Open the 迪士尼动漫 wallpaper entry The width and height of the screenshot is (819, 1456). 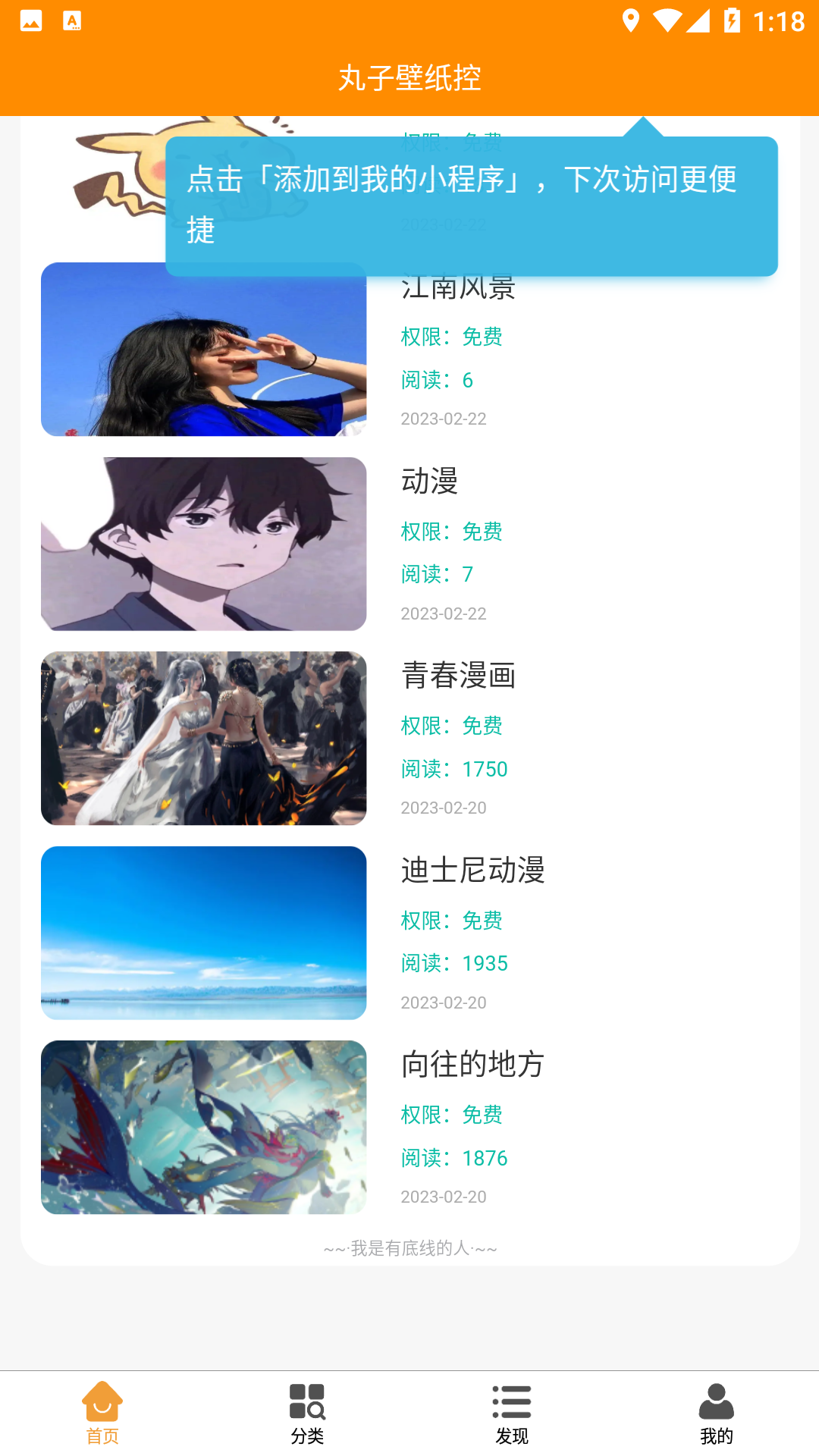point(474,872)
